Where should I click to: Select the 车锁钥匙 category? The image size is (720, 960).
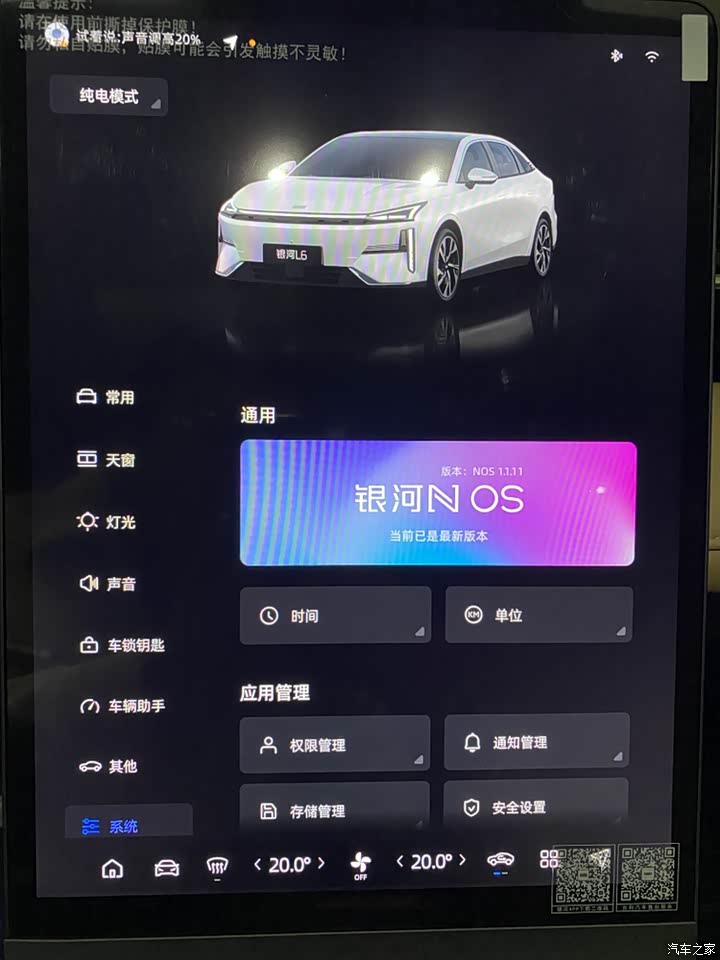pos(121,646)
